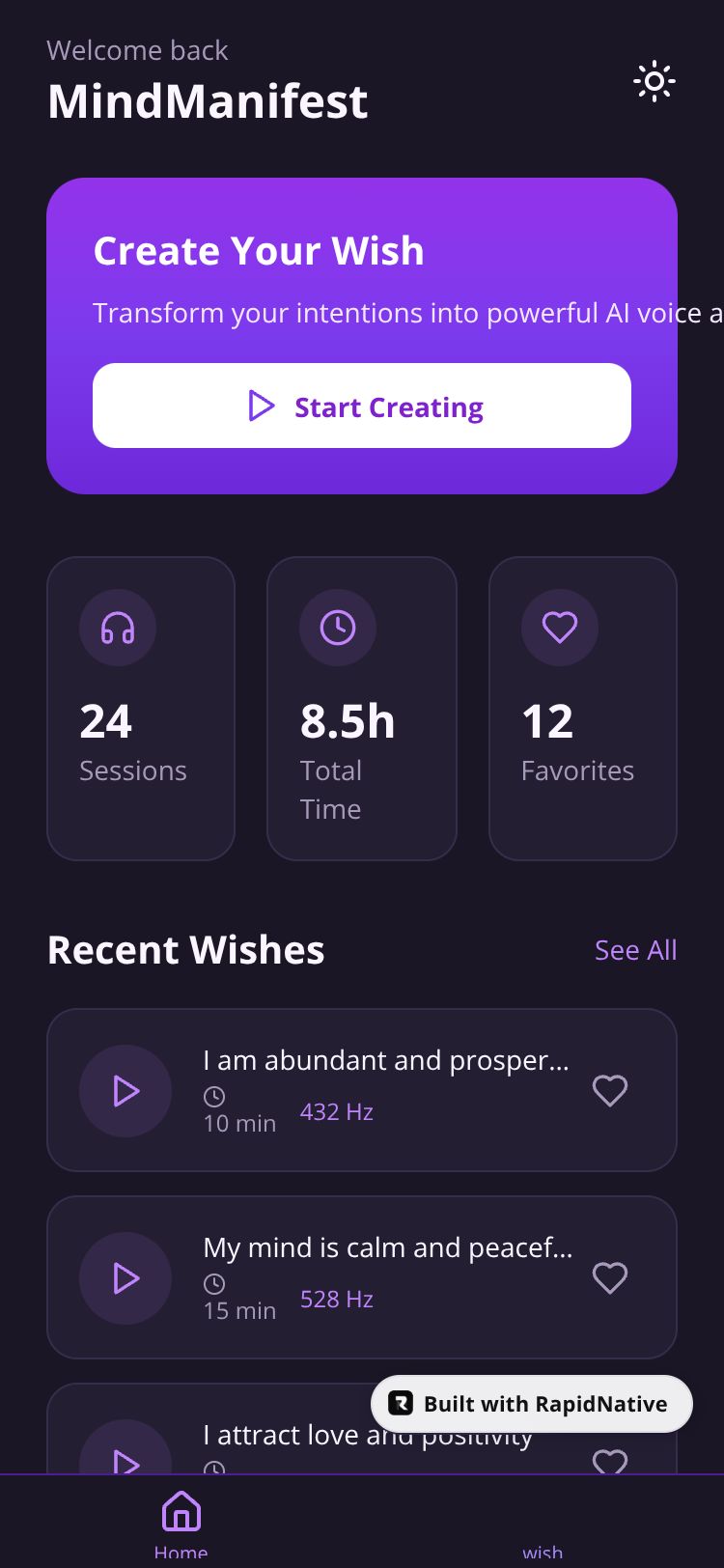Viewport: 724px width, 1568px height.
Task: Favorite the "I am abundant" wish
Action: (x=609, y=1091)
